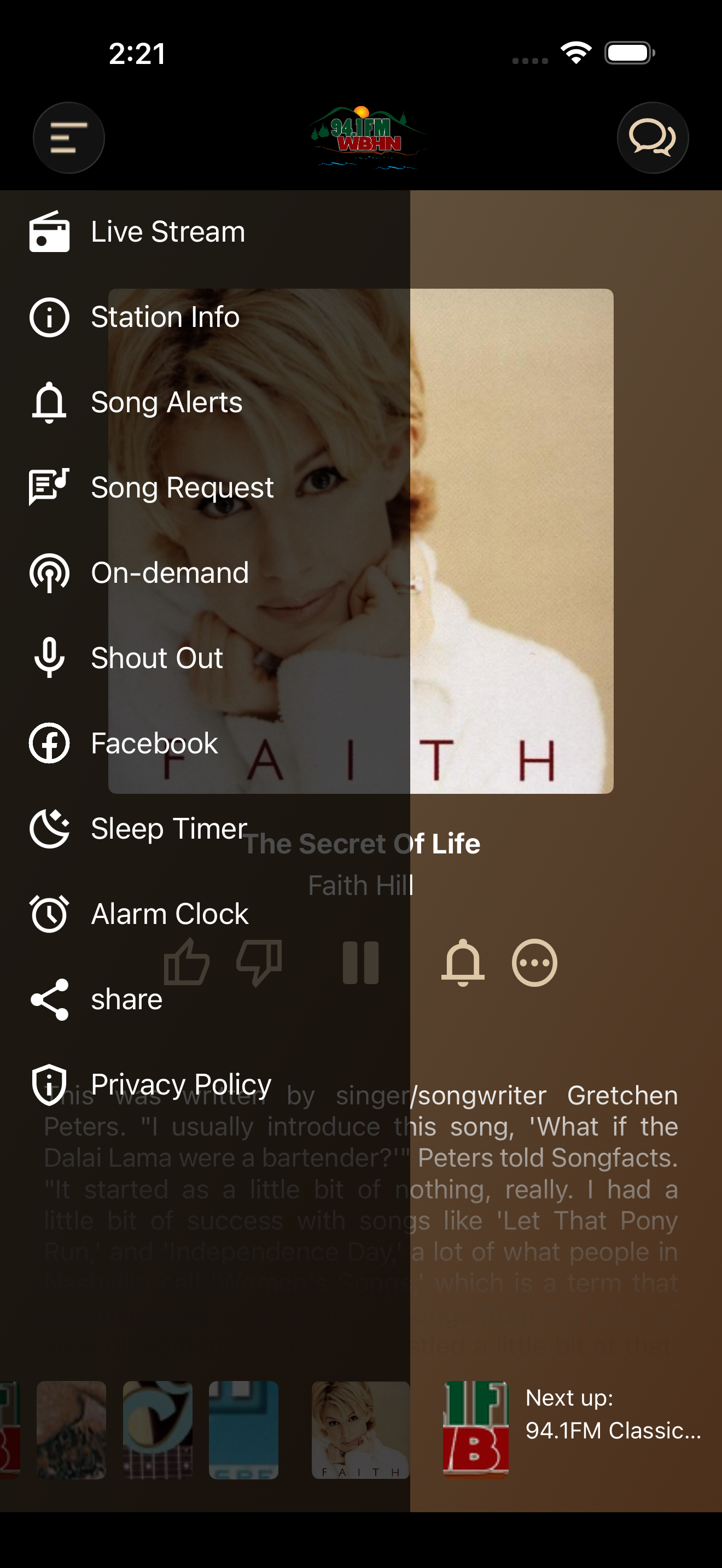The width and height of the screenshot is (722, 1568).
Task: Open the more options circle icon
Action: point(534,963)
